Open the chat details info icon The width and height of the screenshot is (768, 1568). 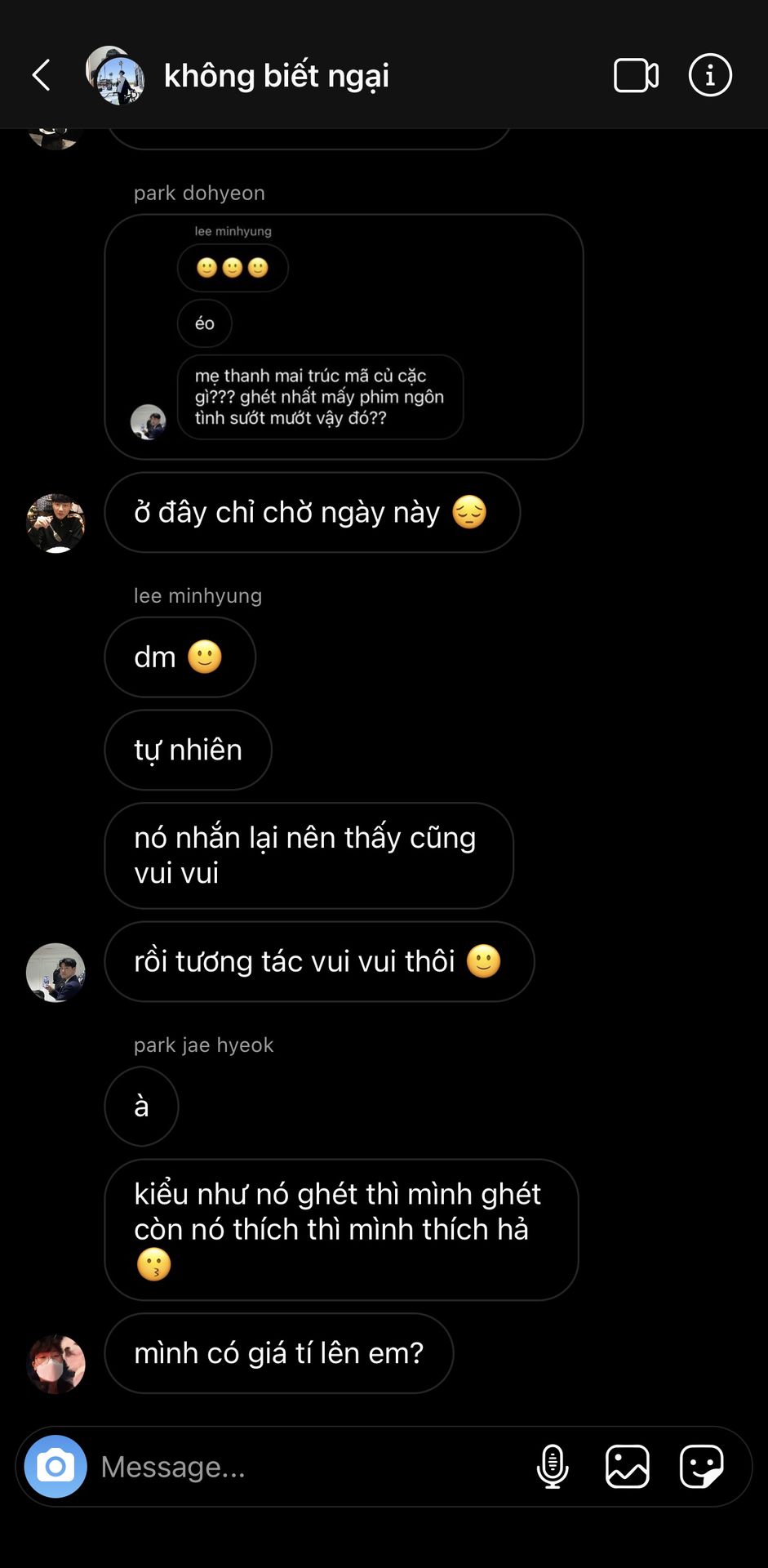pos(710,75)
